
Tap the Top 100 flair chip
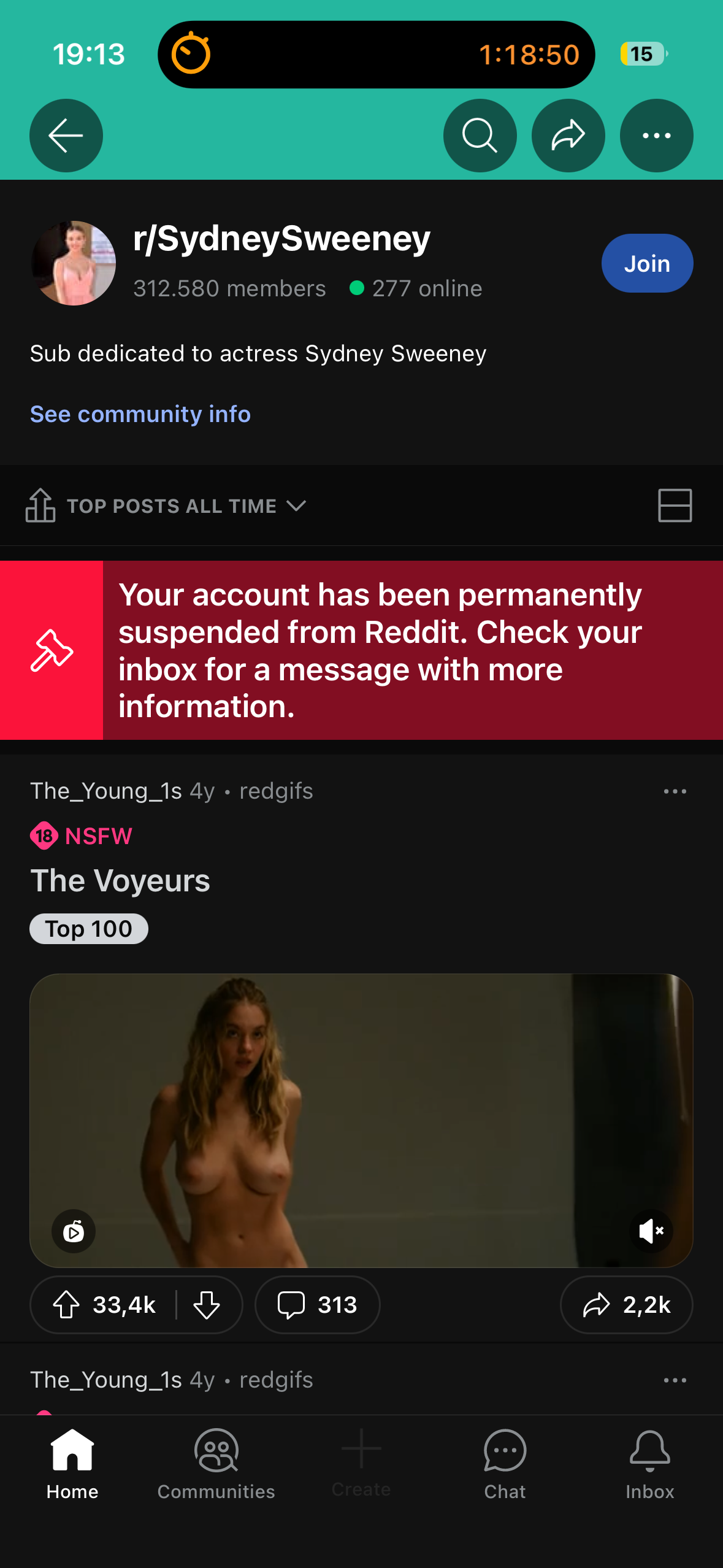(89, 929)
